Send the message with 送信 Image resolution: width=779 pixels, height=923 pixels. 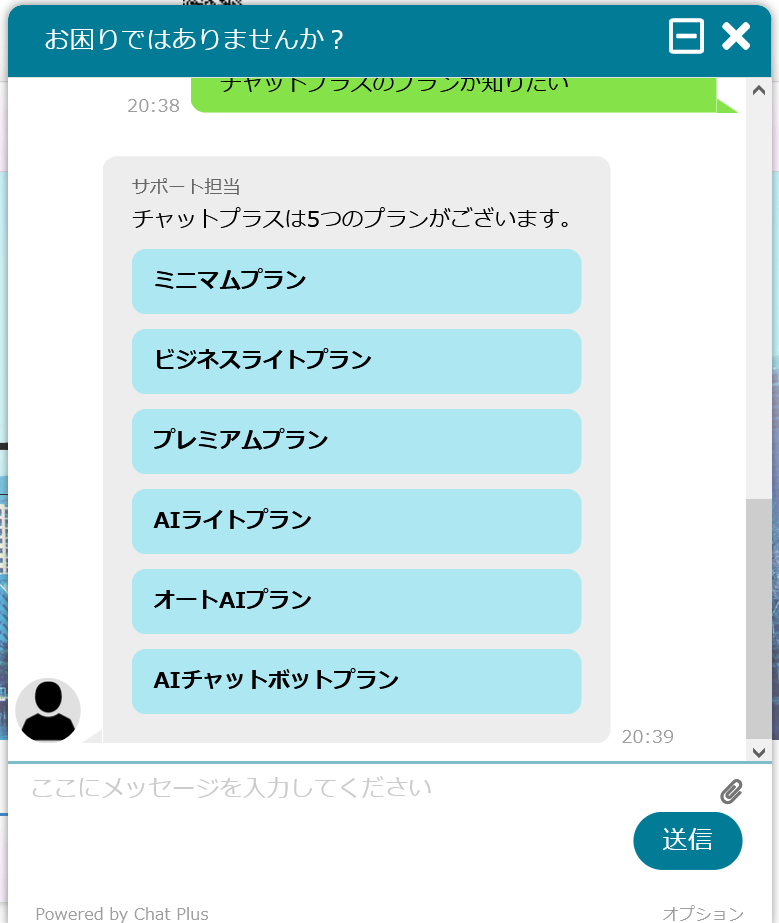point(687,840)
